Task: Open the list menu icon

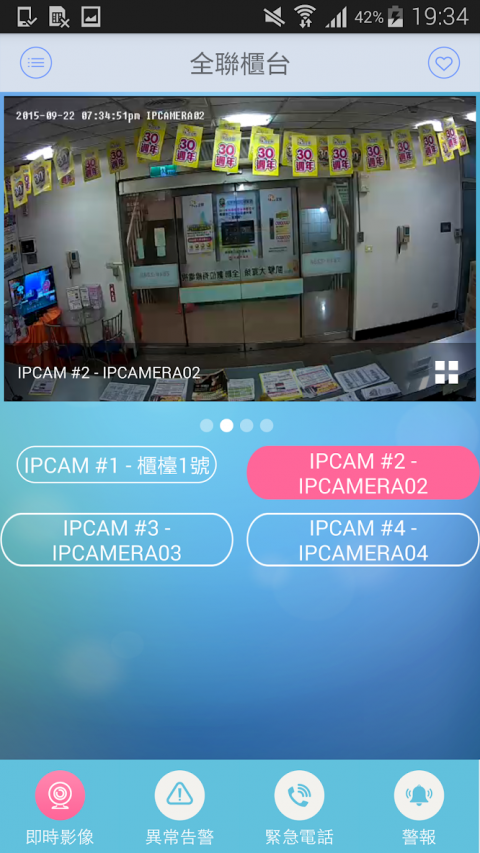Action: click(x=36, y=63)
